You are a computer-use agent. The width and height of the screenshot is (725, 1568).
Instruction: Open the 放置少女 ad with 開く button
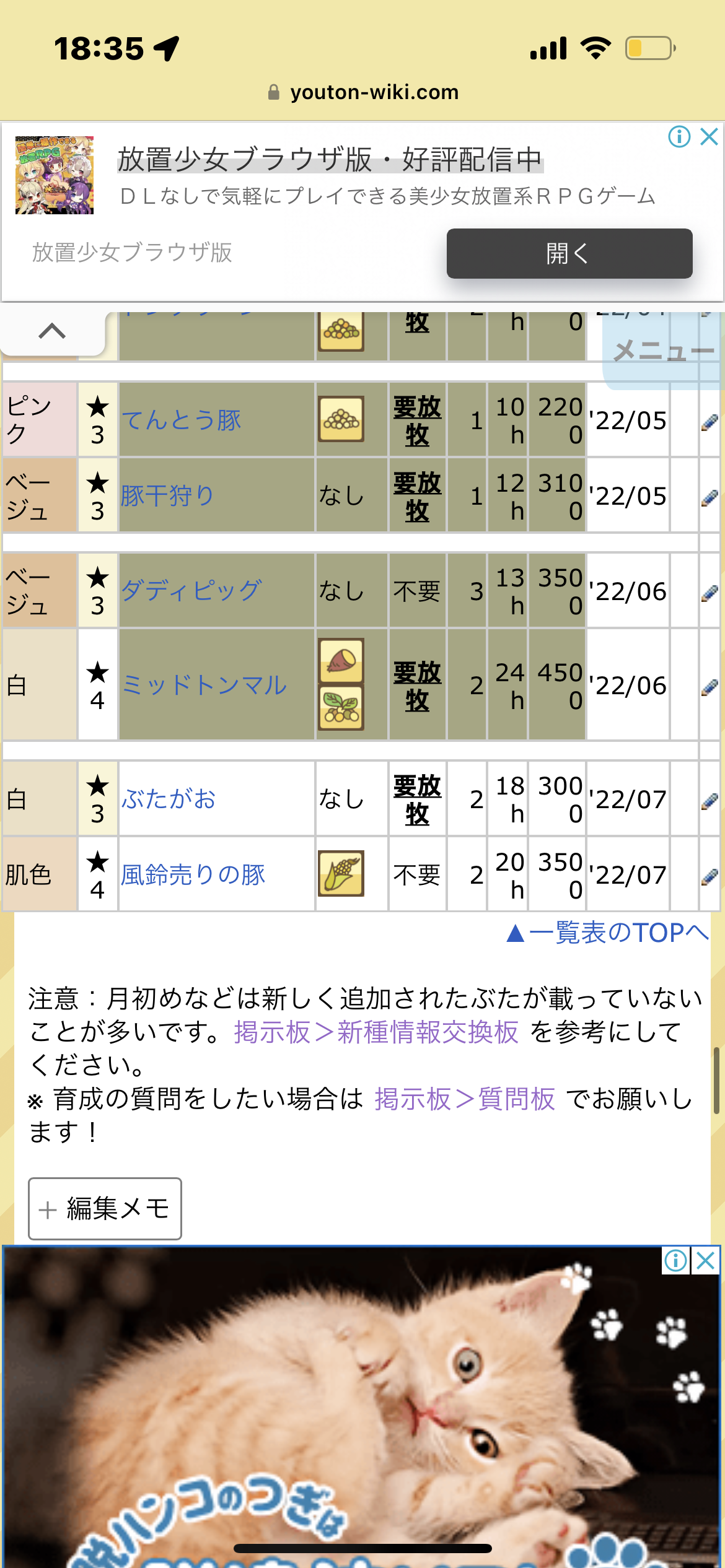[x=569, y=253]
